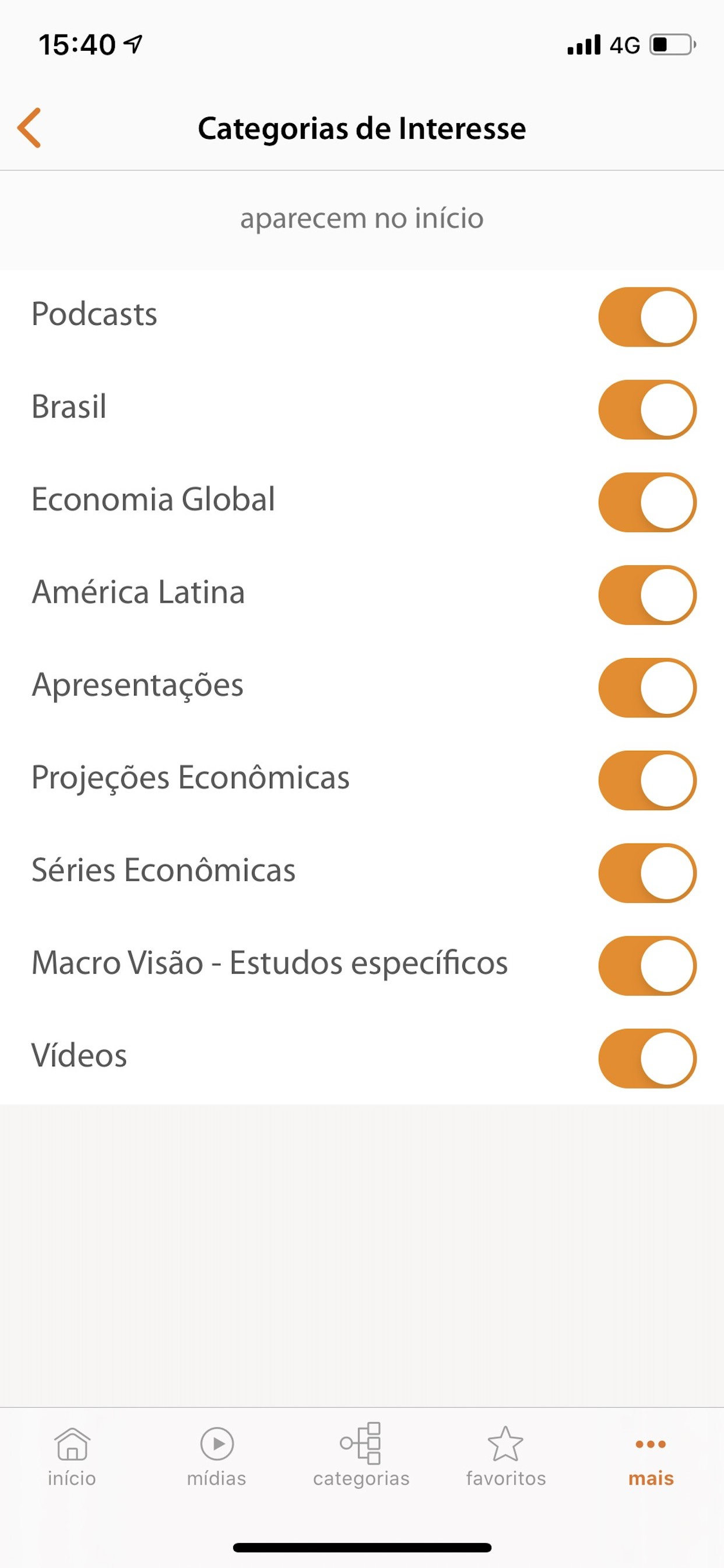Disable Macro Visão - Estudos específicos

(647, 965)
